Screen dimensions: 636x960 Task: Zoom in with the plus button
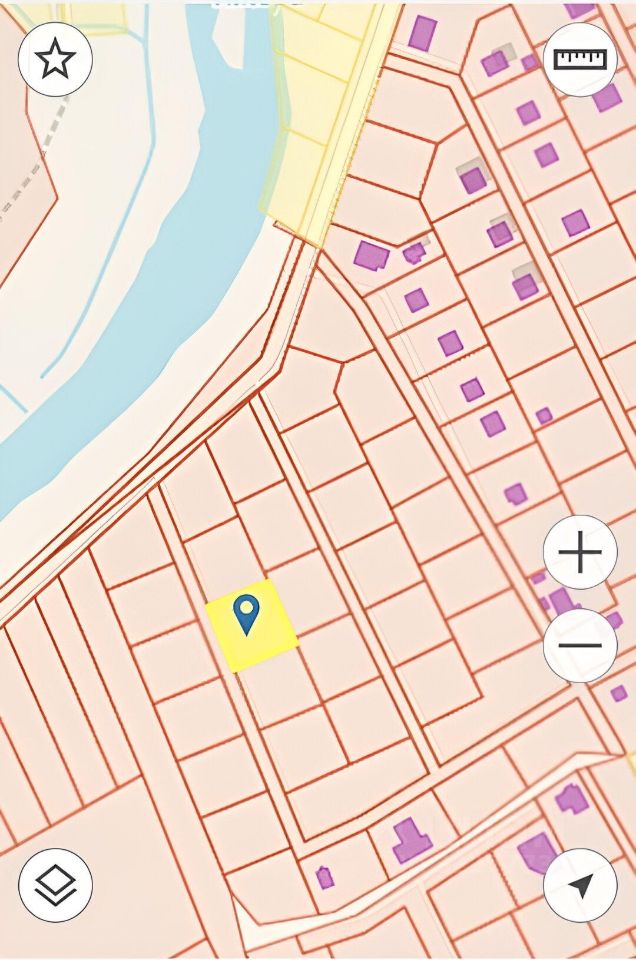(580, 552)
